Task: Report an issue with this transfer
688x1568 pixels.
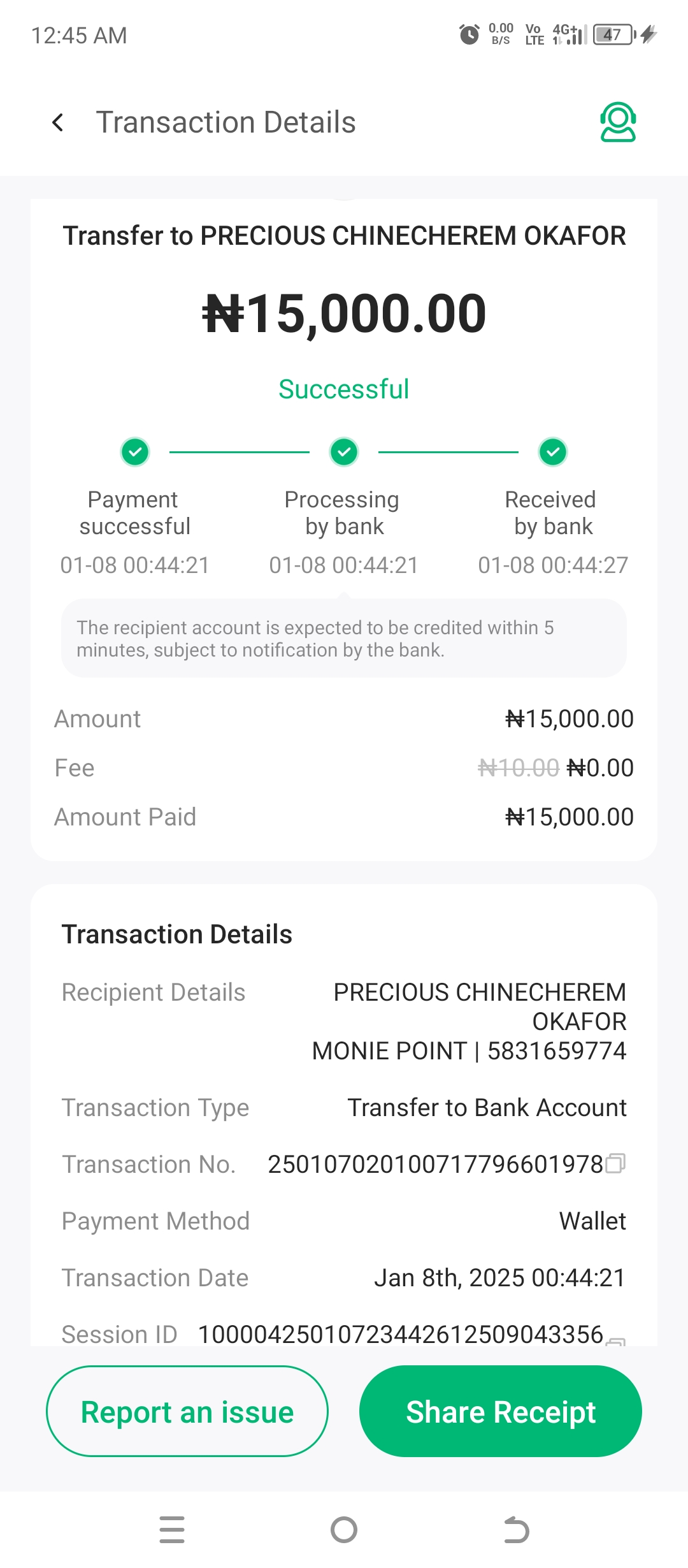Action: pos(187,1411)
